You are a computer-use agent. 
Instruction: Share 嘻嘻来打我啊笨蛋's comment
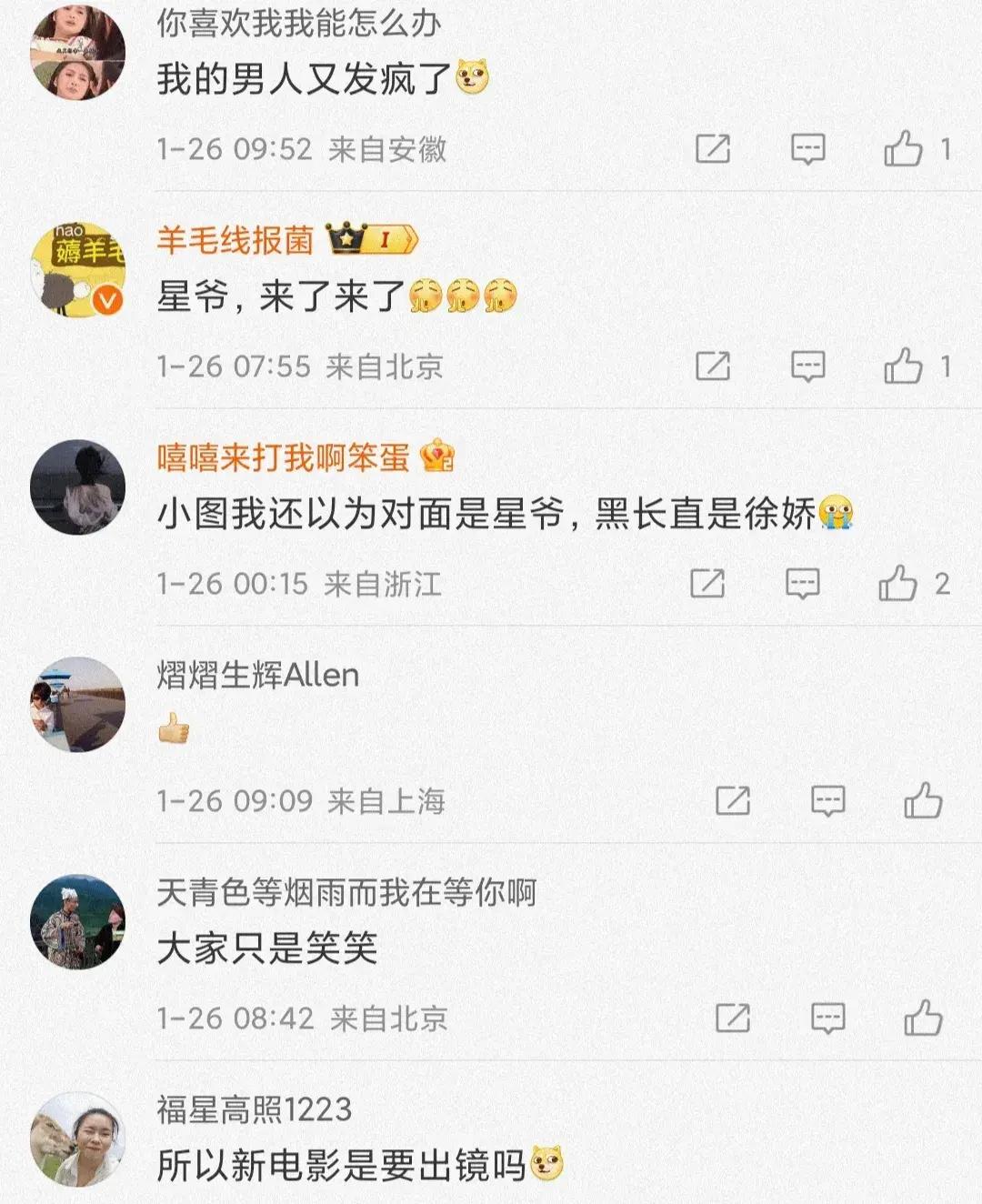707,583
